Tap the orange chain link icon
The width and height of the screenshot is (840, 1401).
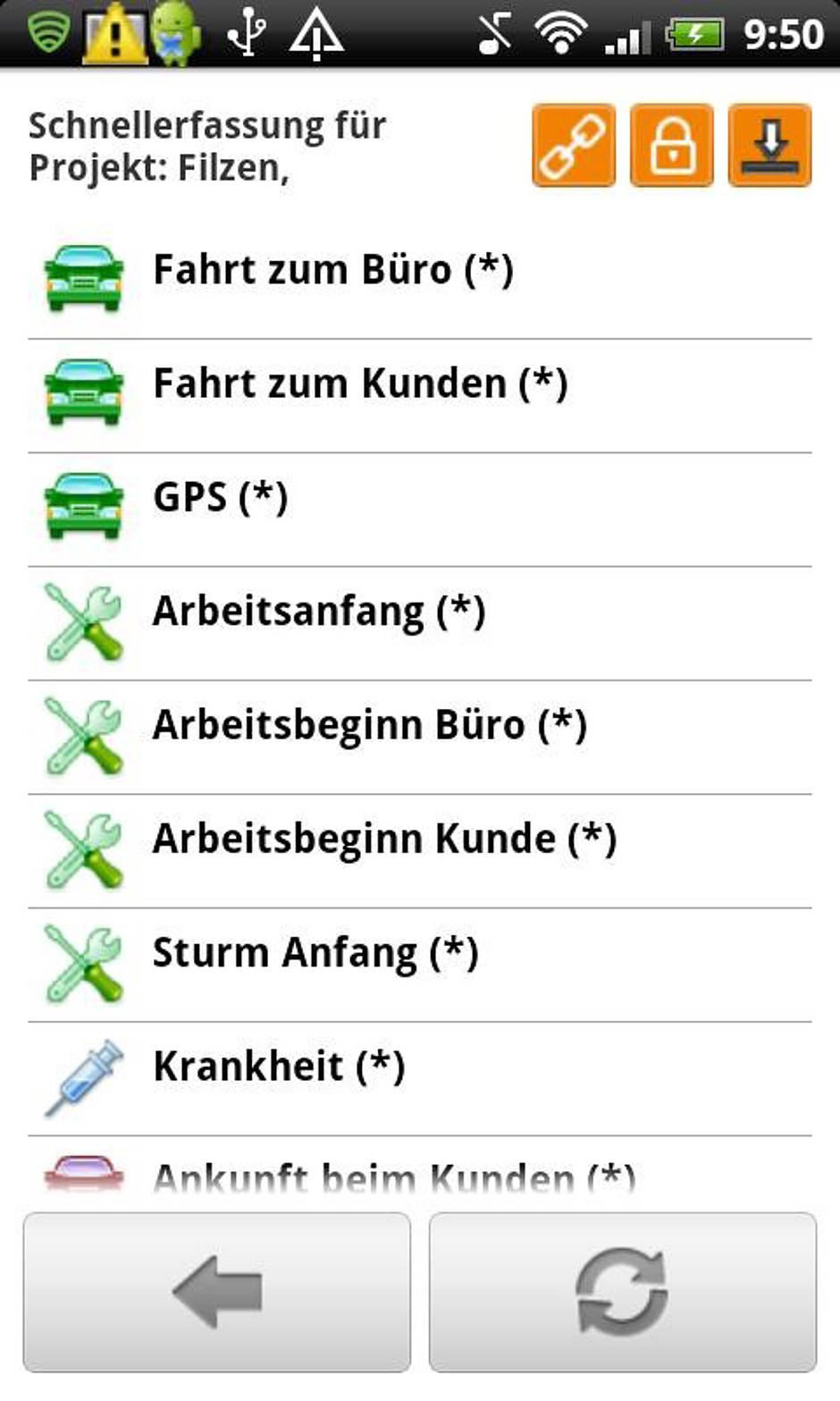574,146
